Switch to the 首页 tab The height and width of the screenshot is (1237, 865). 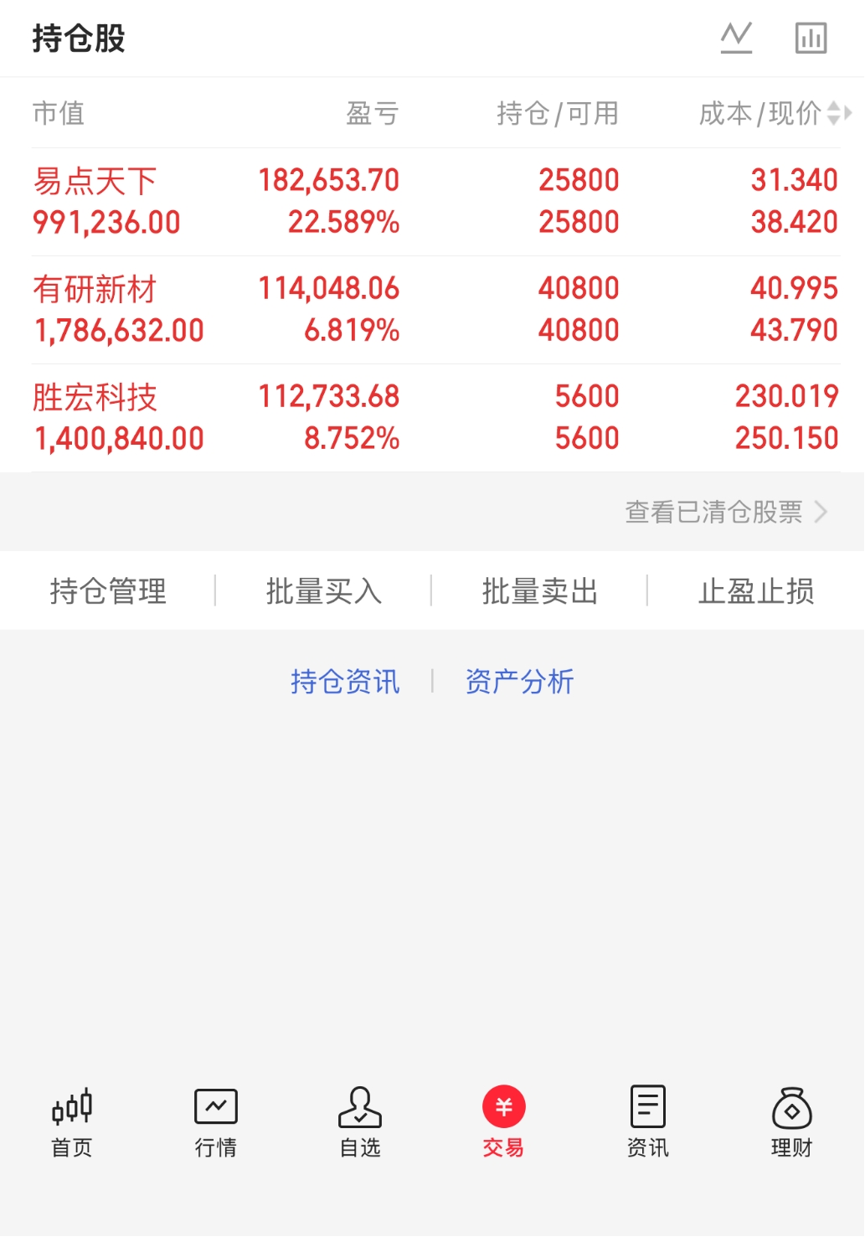tap(72, 1122)
